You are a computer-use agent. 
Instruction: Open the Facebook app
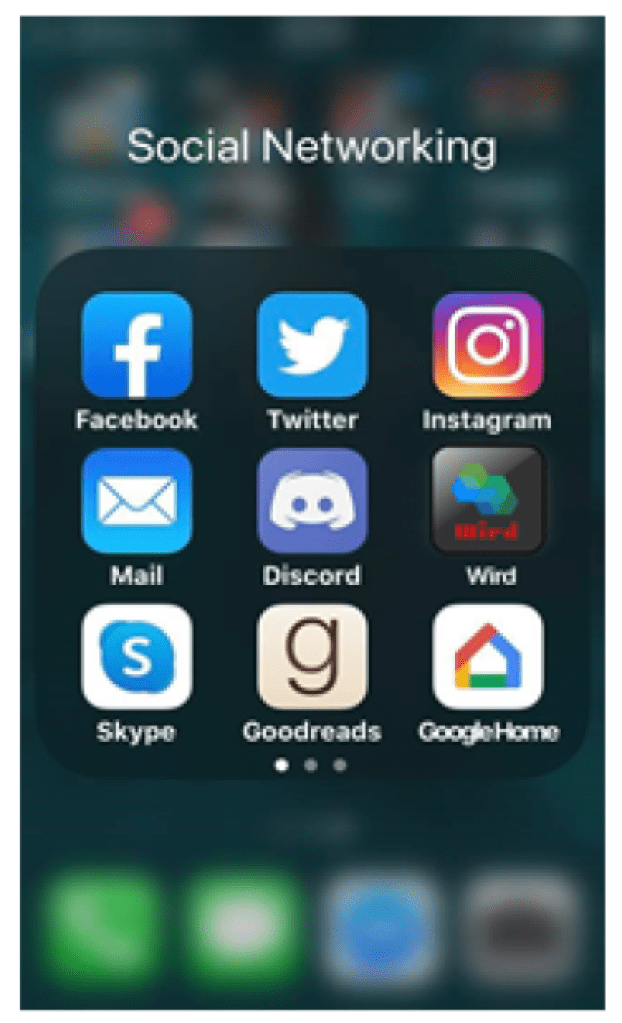[136, 346]
